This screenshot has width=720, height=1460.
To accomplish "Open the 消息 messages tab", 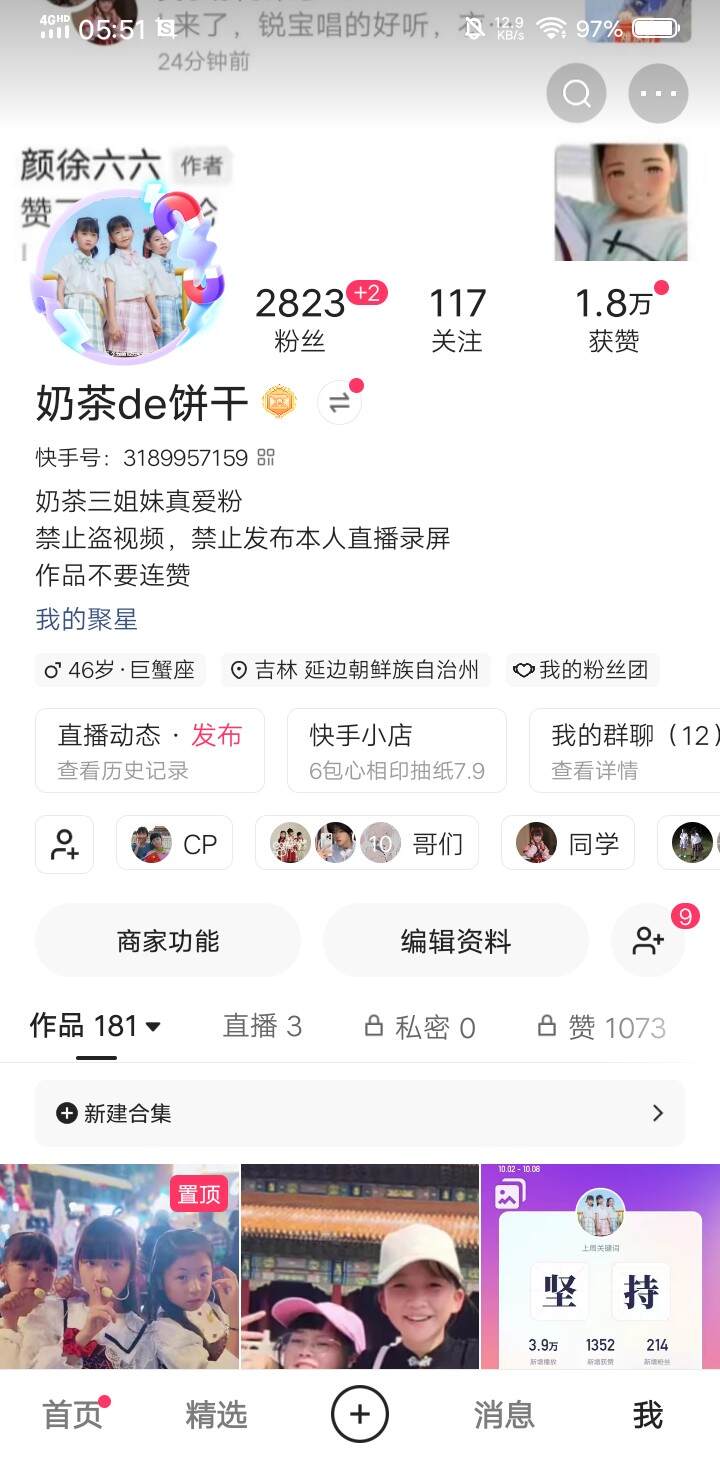I will tap(504, 1415).
